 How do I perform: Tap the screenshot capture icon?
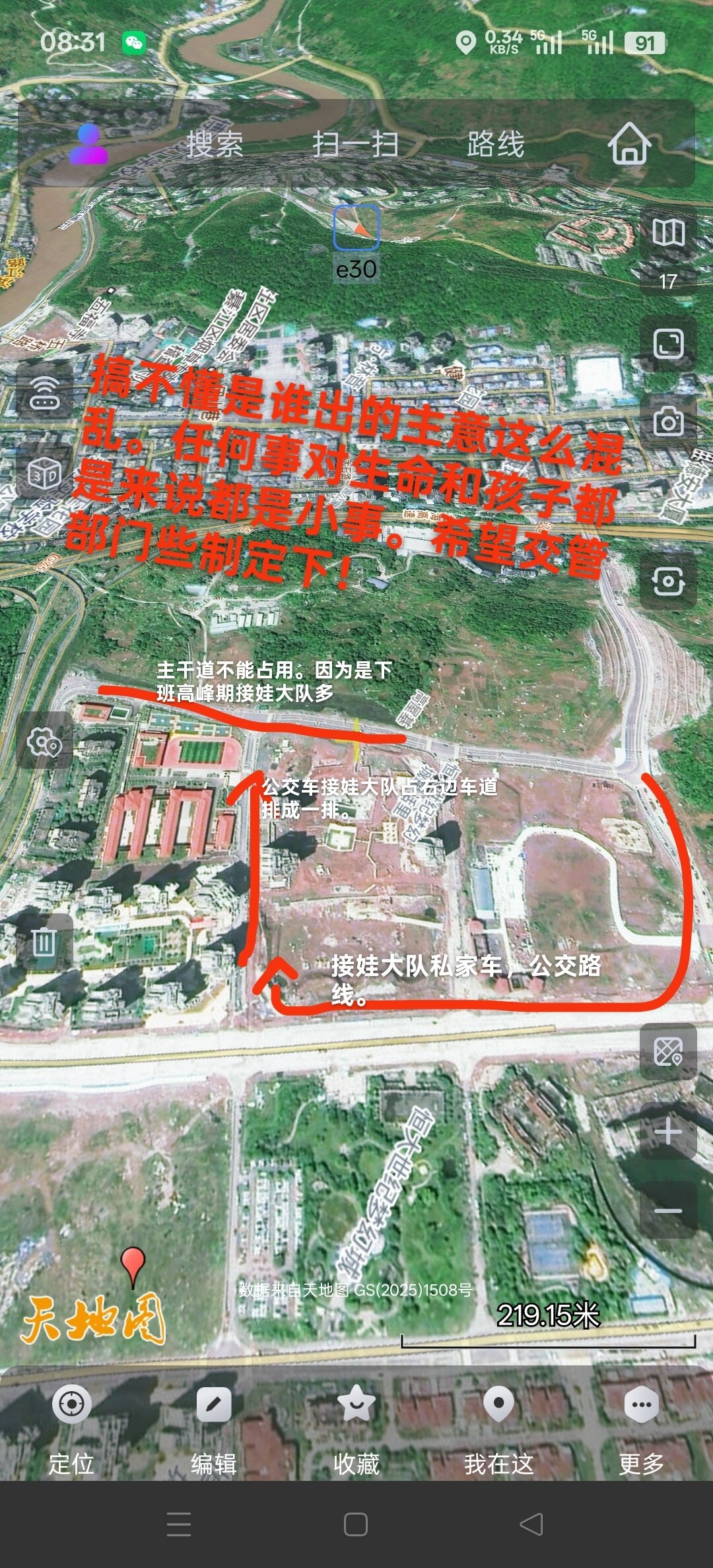(668, 582)
